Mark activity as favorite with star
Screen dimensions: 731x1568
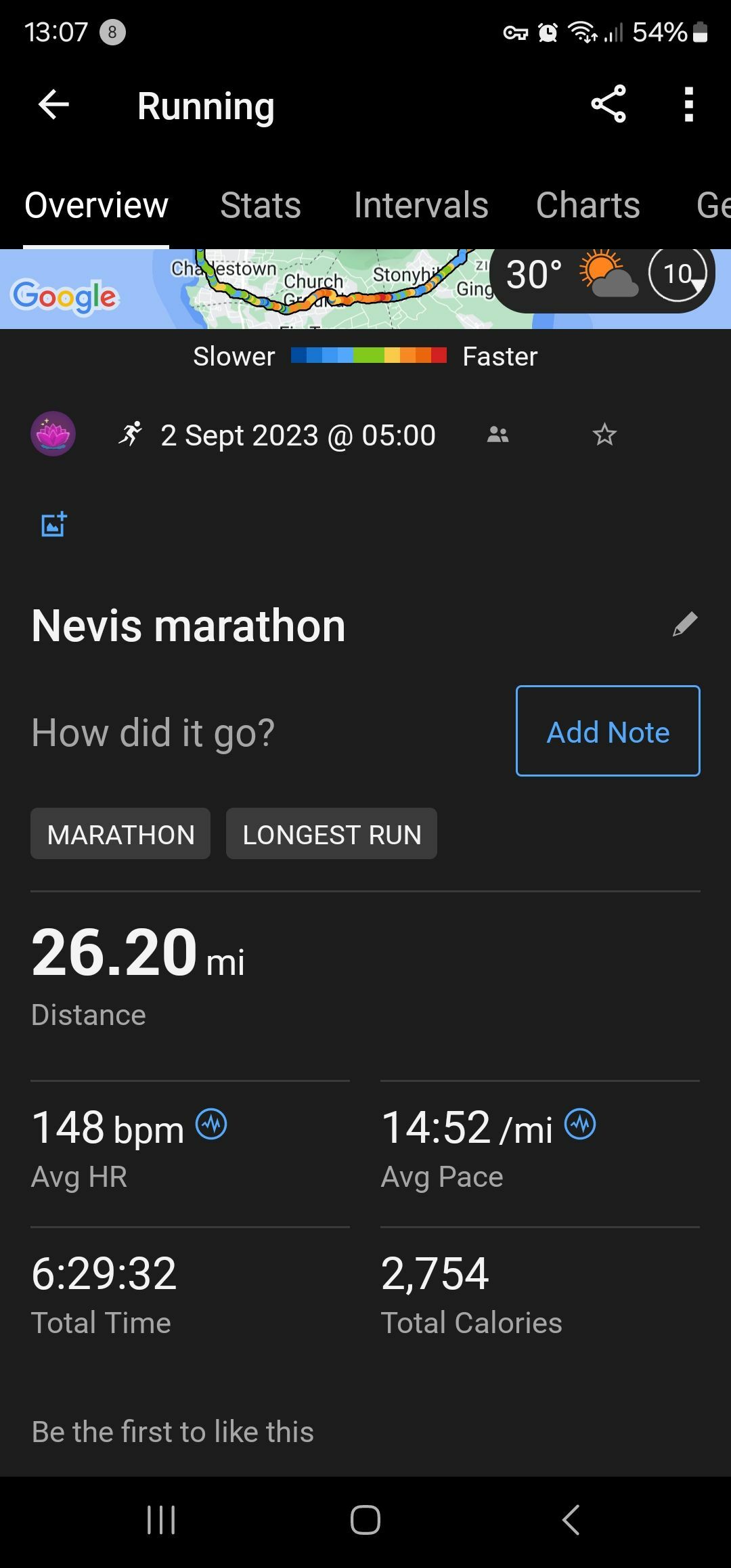[604, 435]
